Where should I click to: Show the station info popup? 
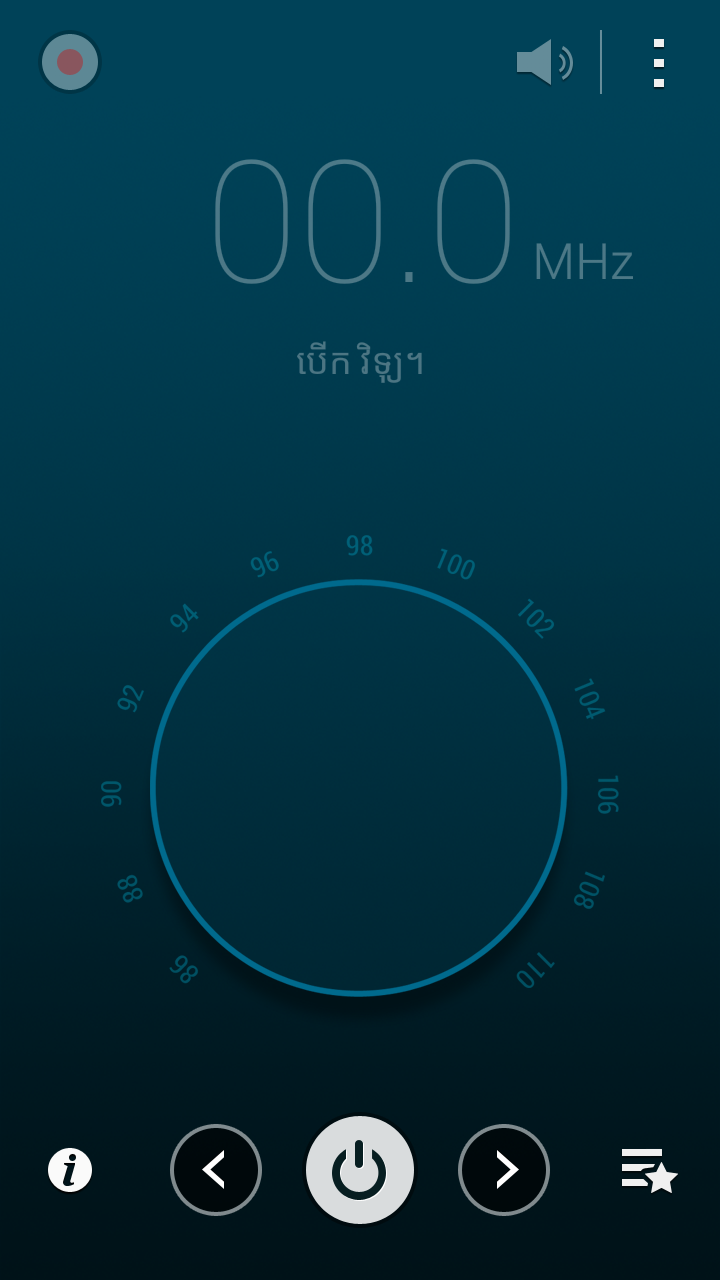click(68, 1170)
